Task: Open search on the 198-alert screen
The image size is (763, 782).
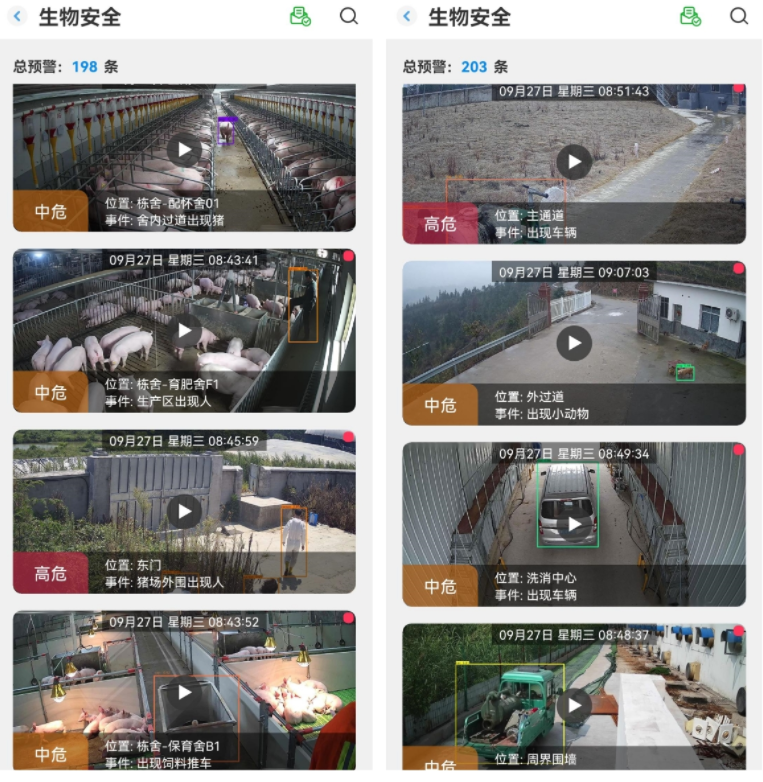Action: 348,16
